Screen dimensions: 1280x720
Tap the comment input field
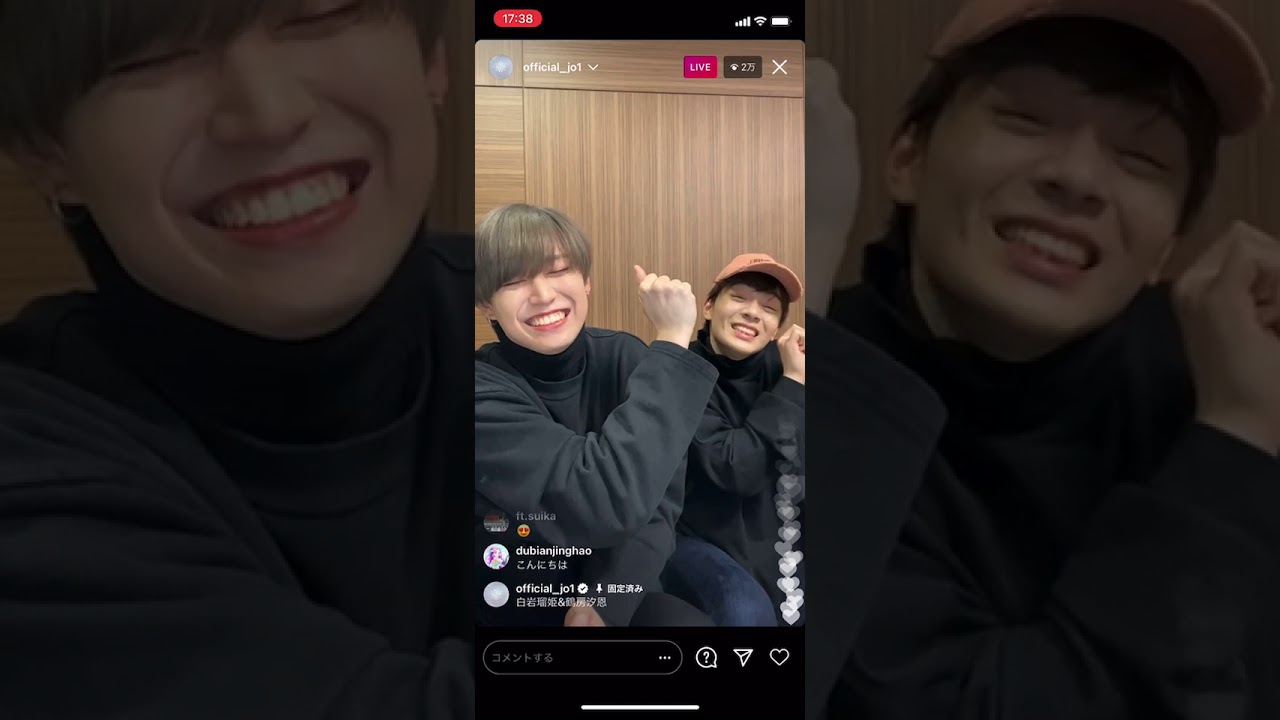pos(570,657)
